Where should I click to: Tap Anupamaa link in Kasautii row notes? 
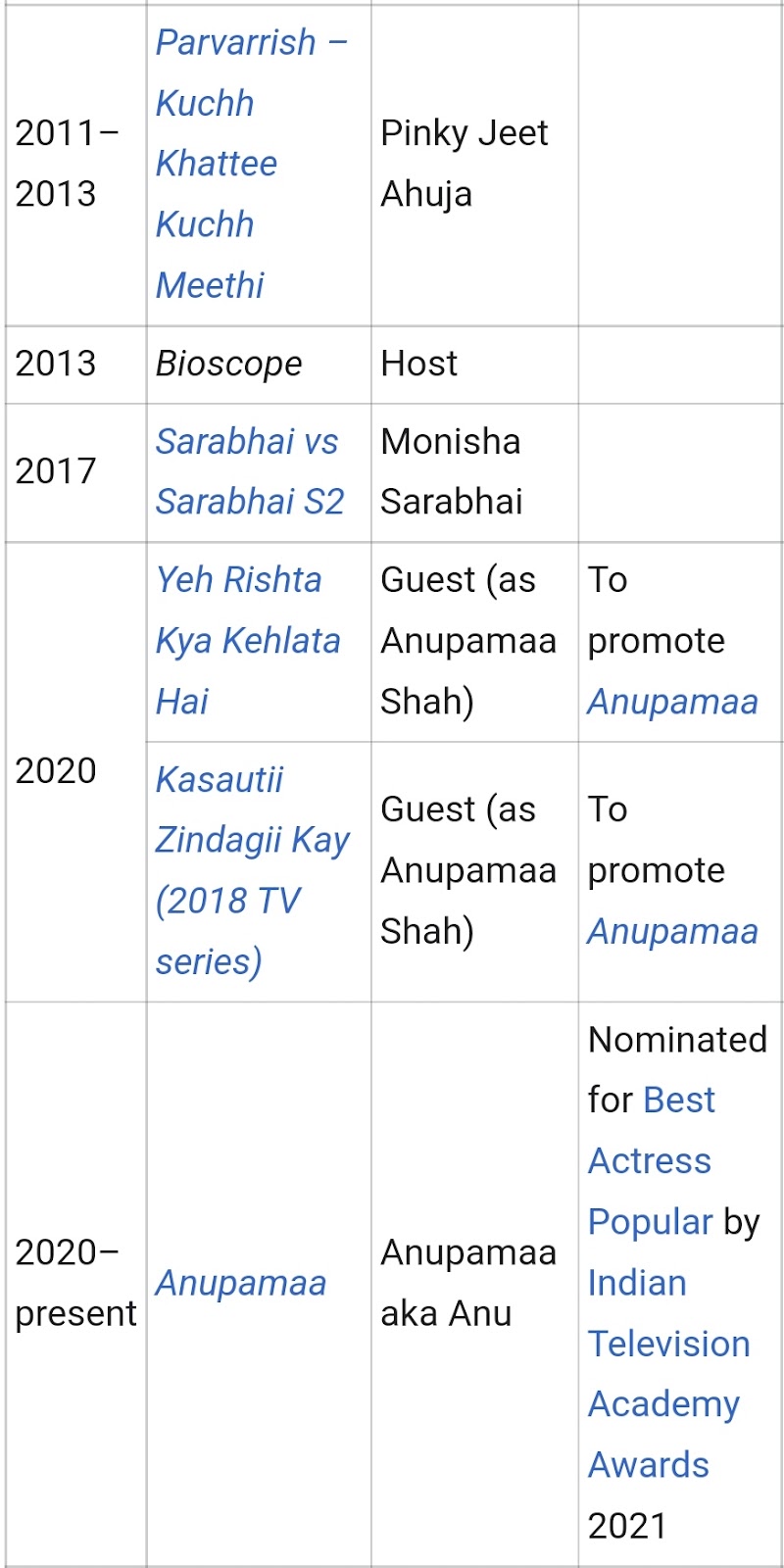(x=672, y=931)
